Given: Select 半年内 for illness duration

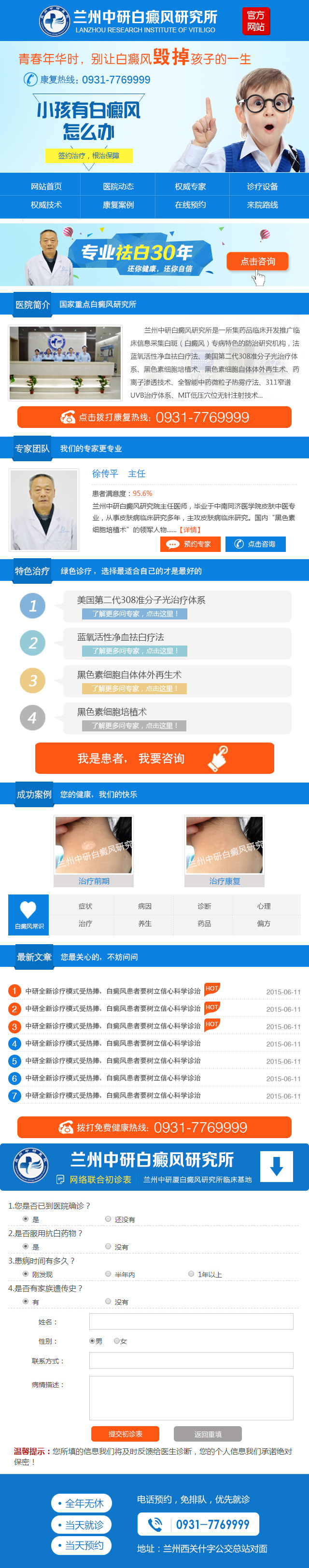Looking at the screenshot, I should point(109,1274).
